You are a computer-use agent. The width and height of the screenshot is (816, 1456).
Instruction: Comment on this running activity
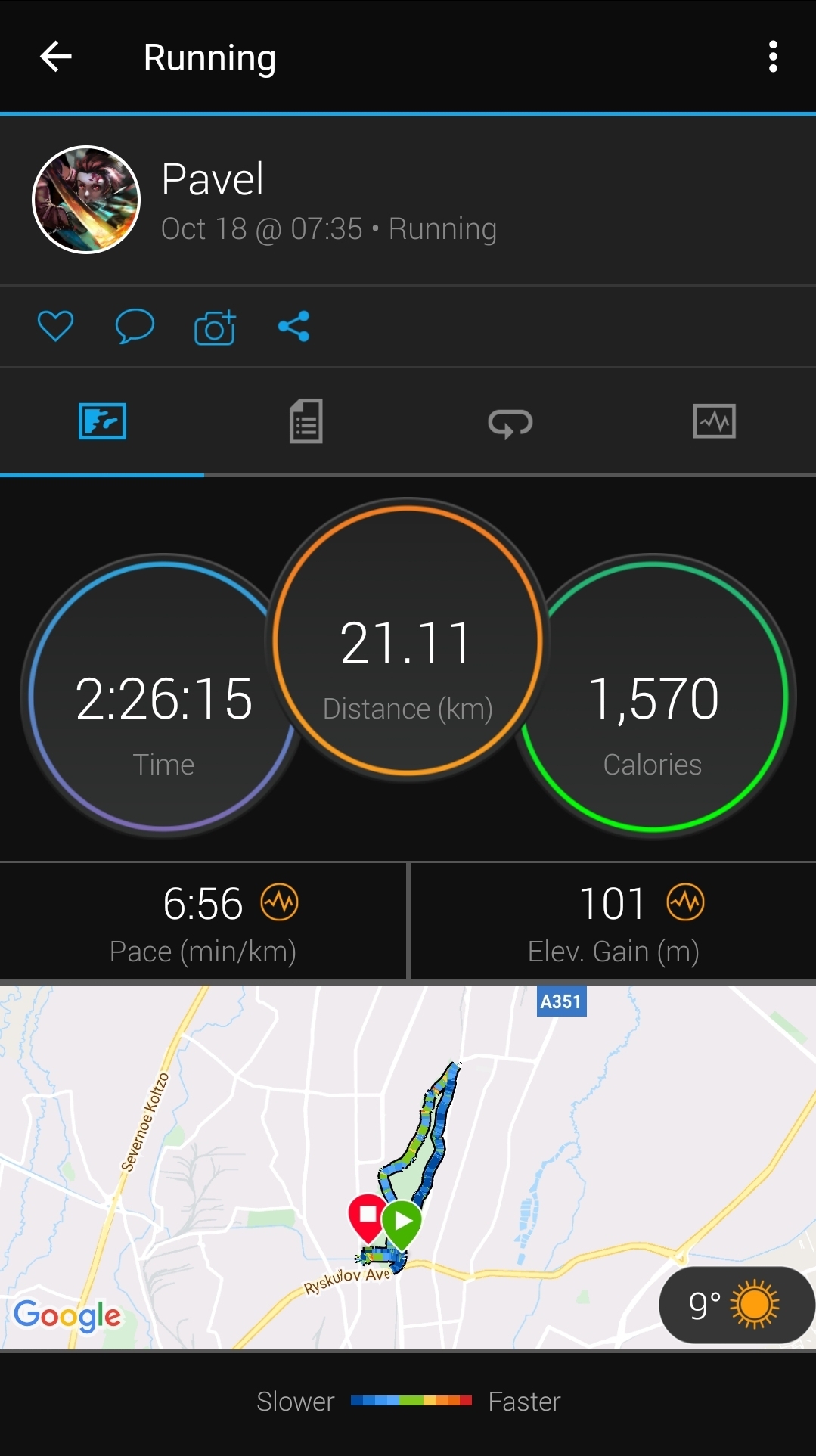(x=135, y=327)
